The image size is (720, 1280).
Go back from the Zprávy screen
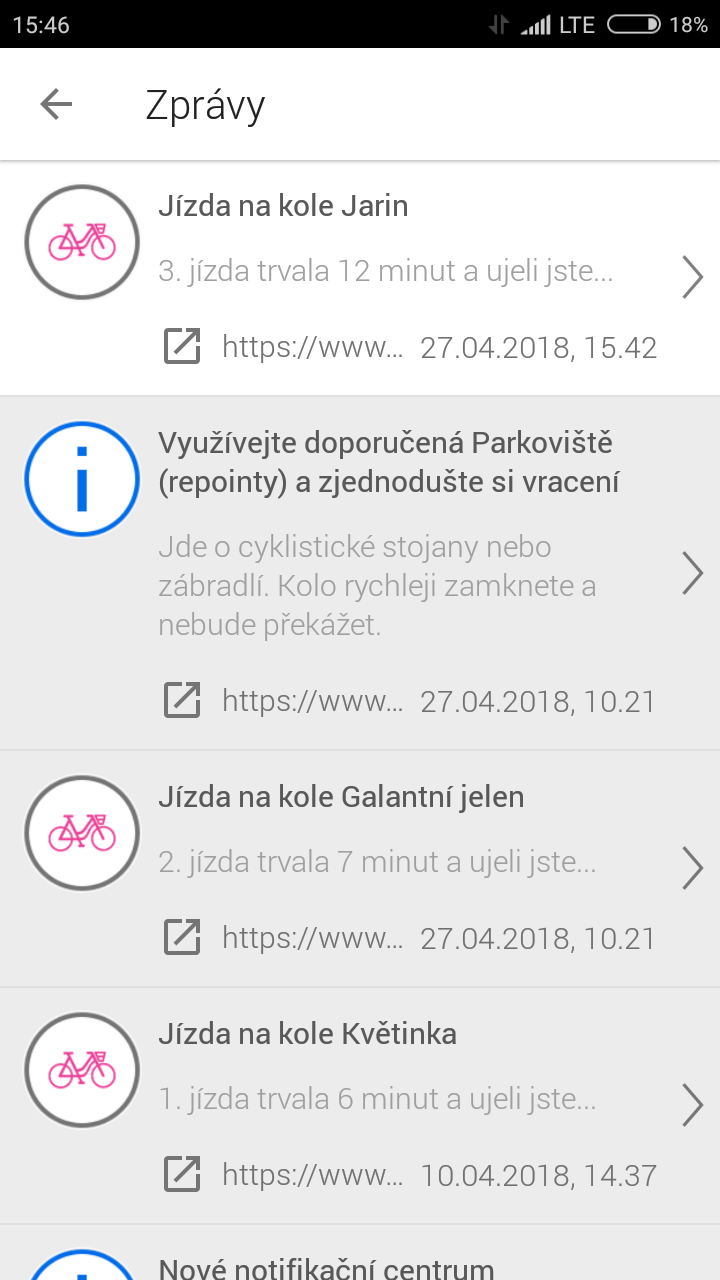point(56,104)
